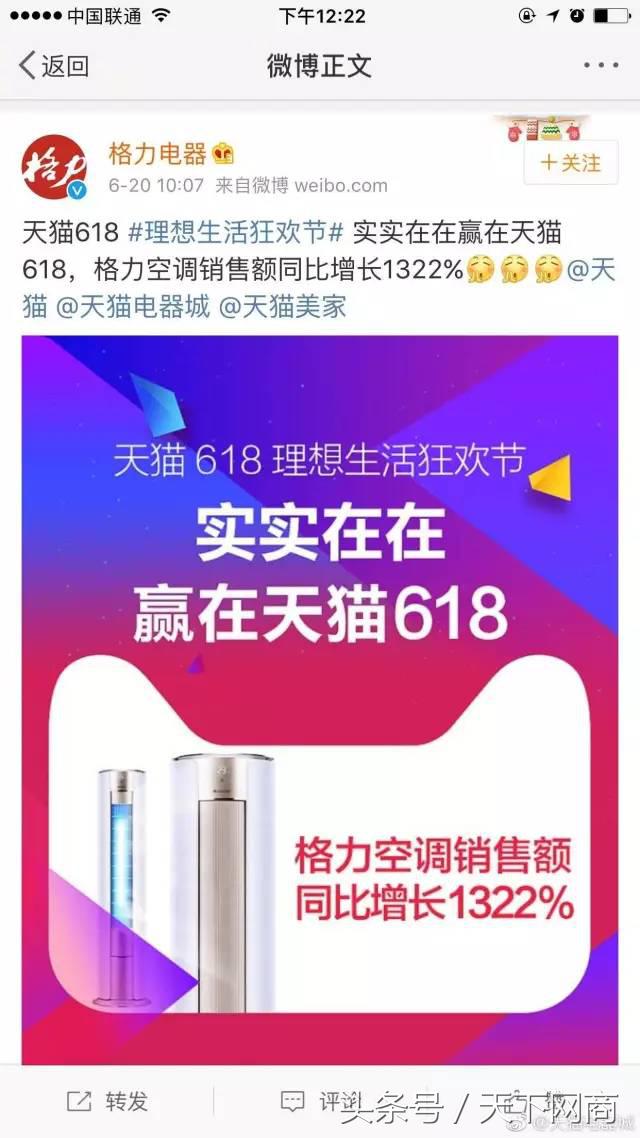This screenshot has height=1138, width=640.
Task: Follow 格力电器 with the 关注 button
Action: [570, 162]
